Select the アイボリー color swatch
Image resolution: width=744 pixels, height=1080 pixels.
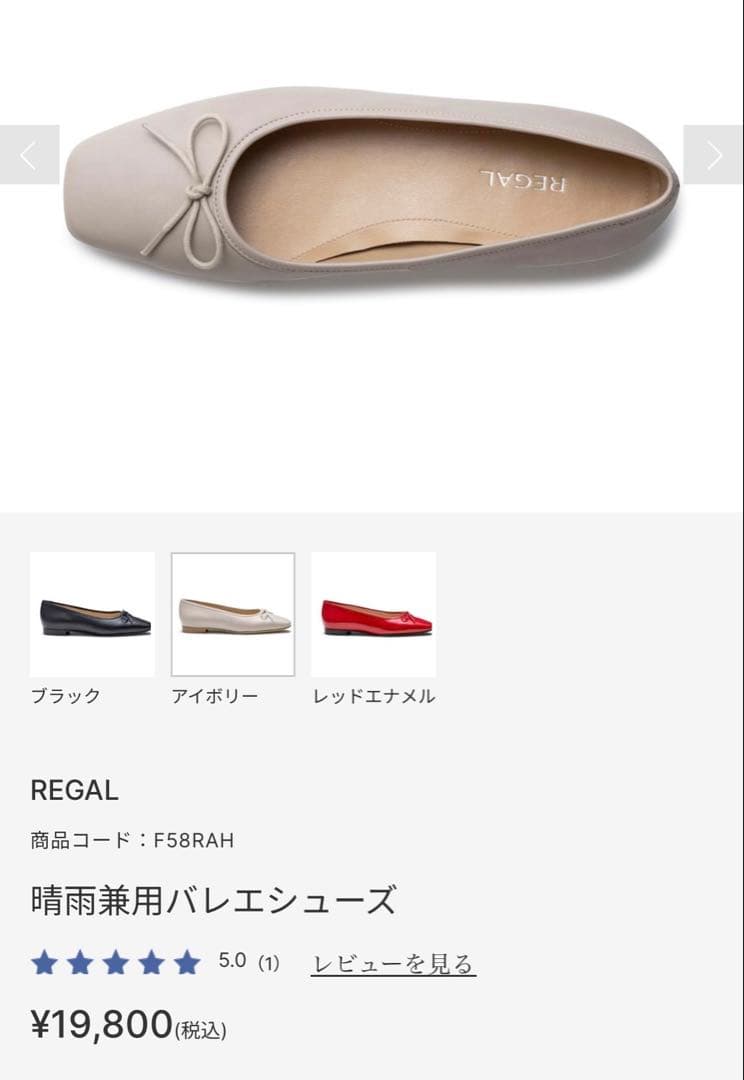(x=233, y=614)
